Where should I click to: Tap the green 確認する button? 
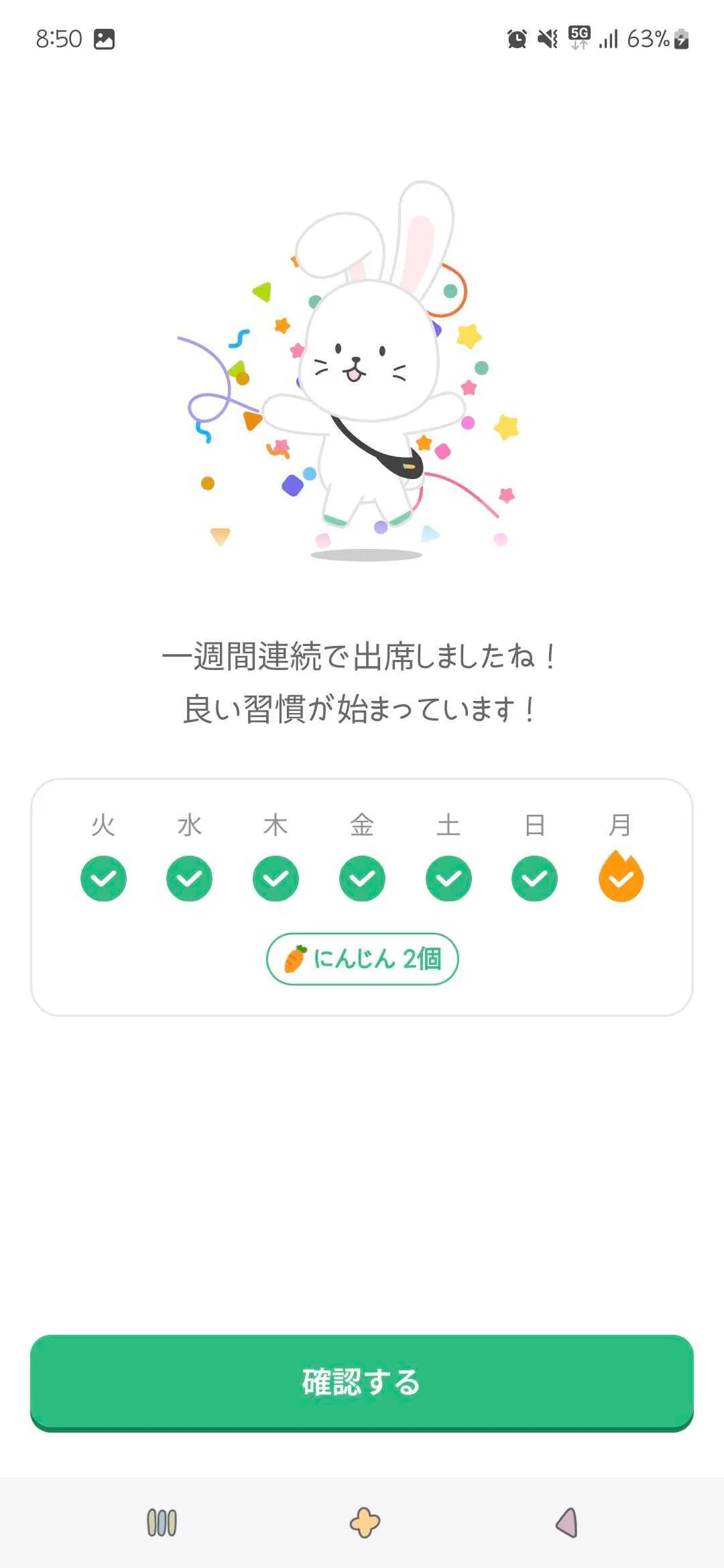(361, 1382)
